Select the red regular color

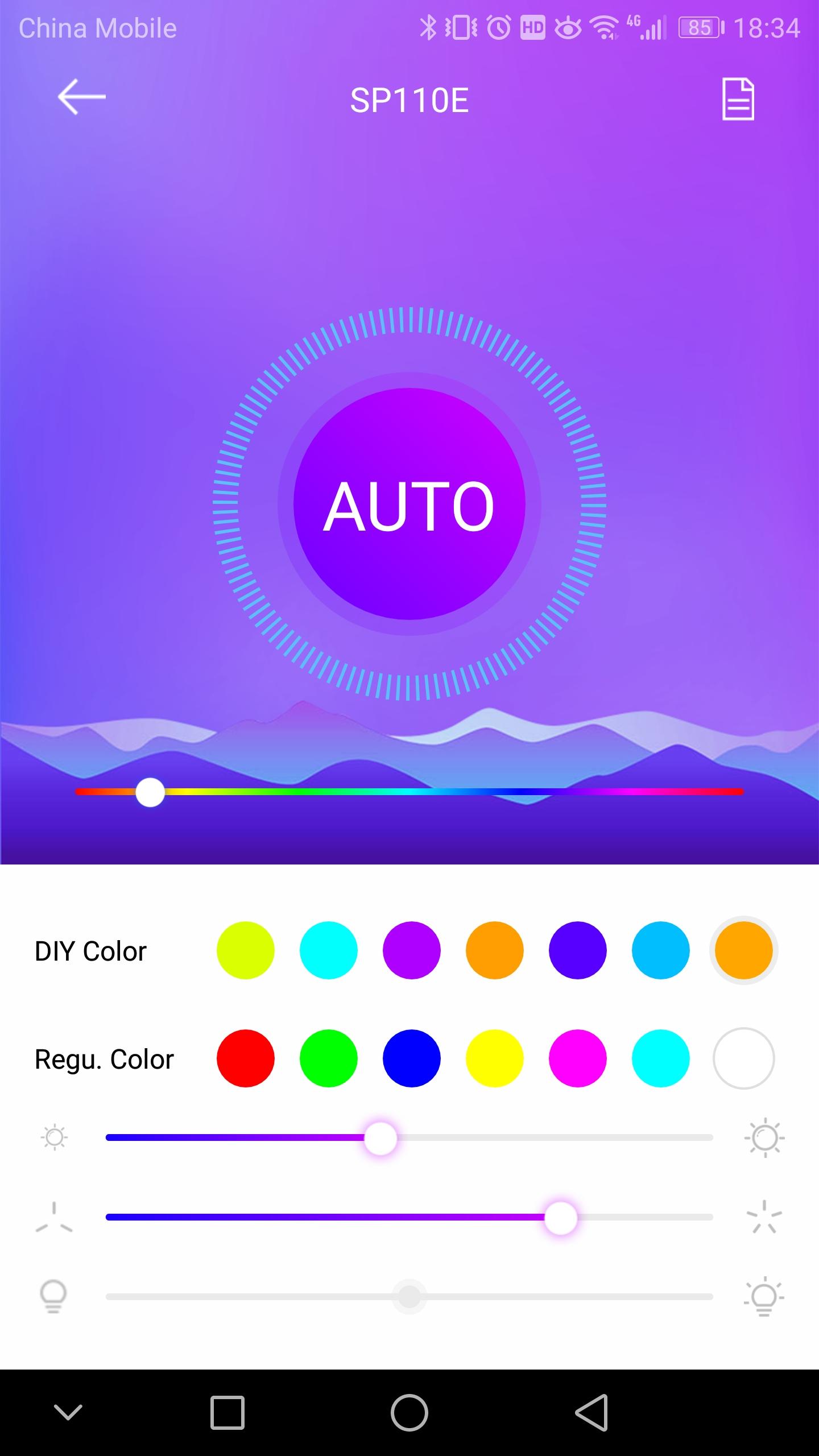[245, 1058]
